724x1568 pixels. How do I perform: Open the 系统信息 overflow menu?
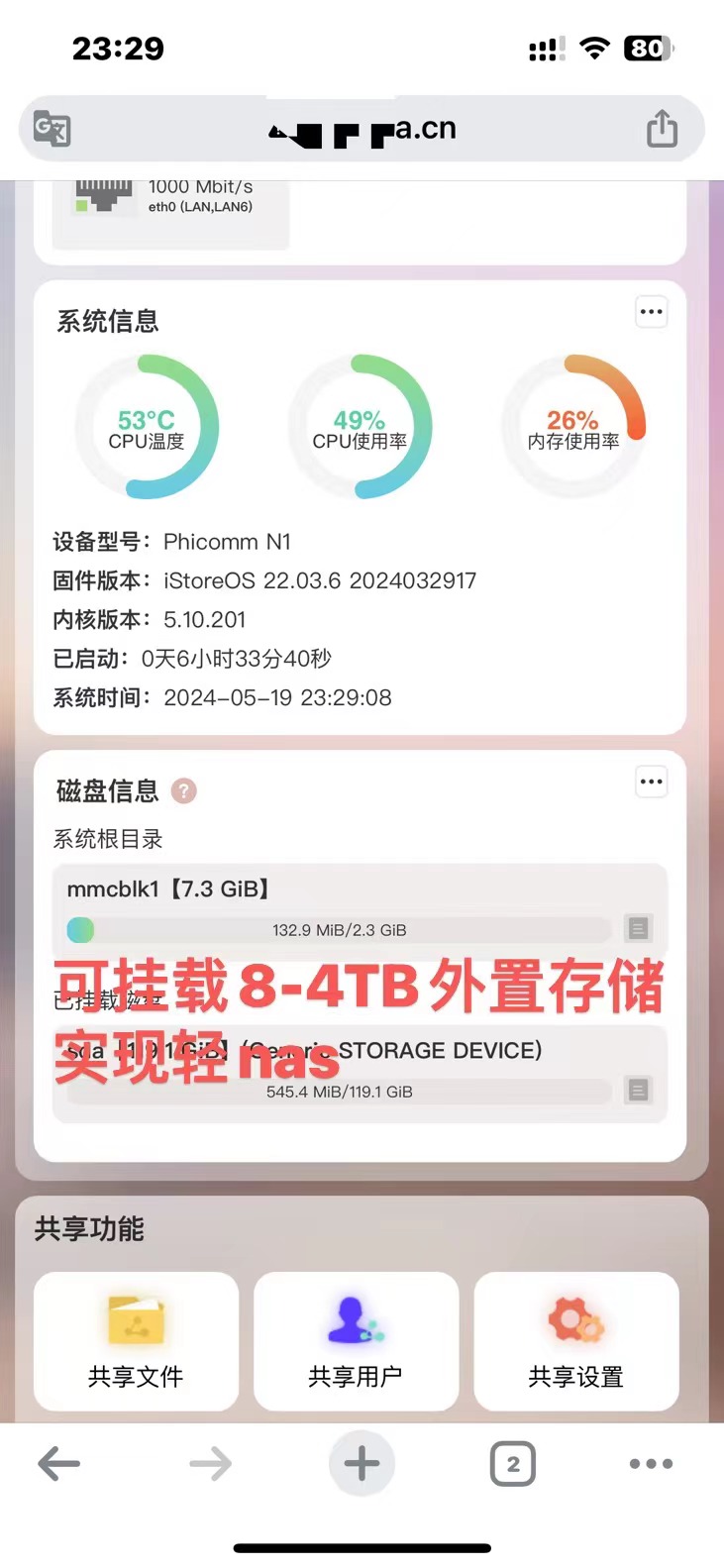651,312
